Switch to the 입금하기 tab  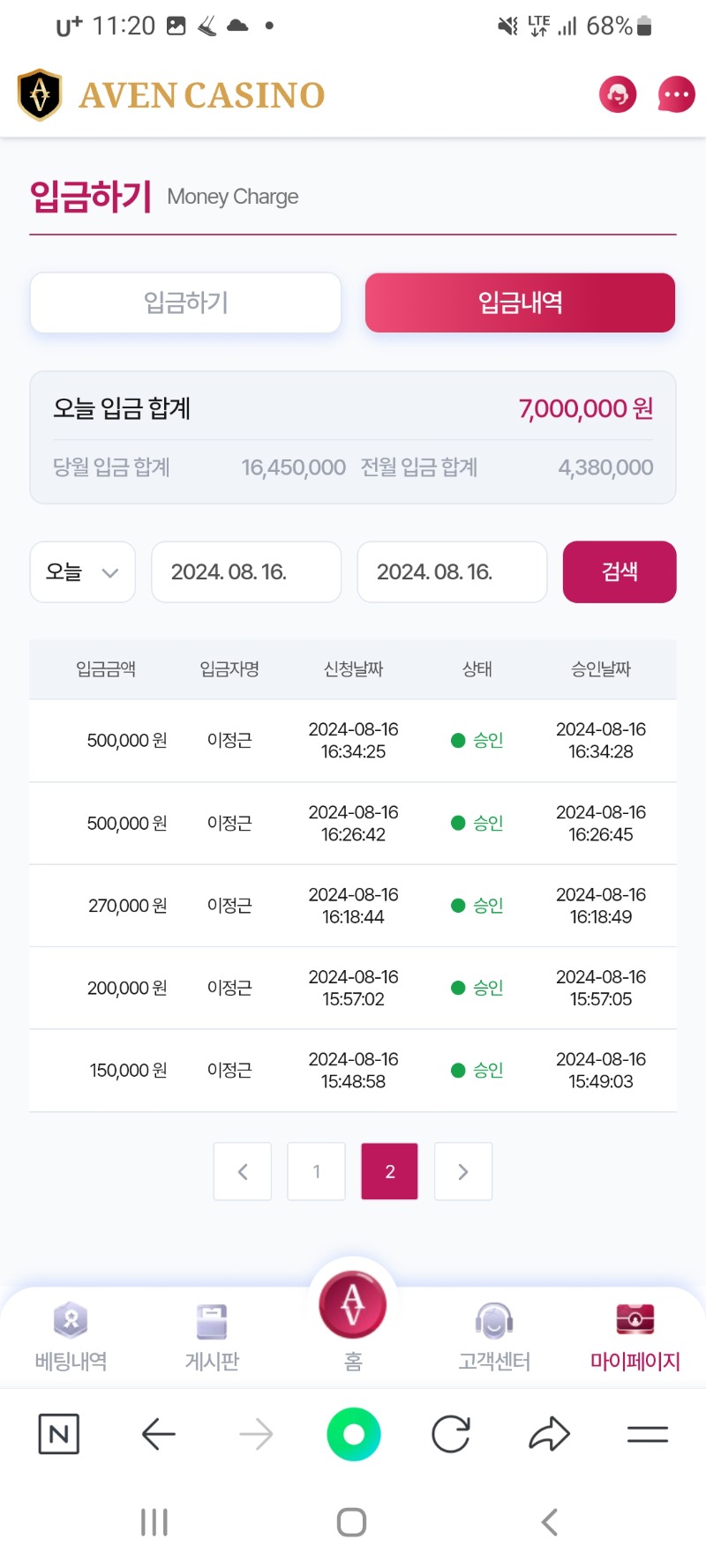pyautogui.click(x=185, y=302)
